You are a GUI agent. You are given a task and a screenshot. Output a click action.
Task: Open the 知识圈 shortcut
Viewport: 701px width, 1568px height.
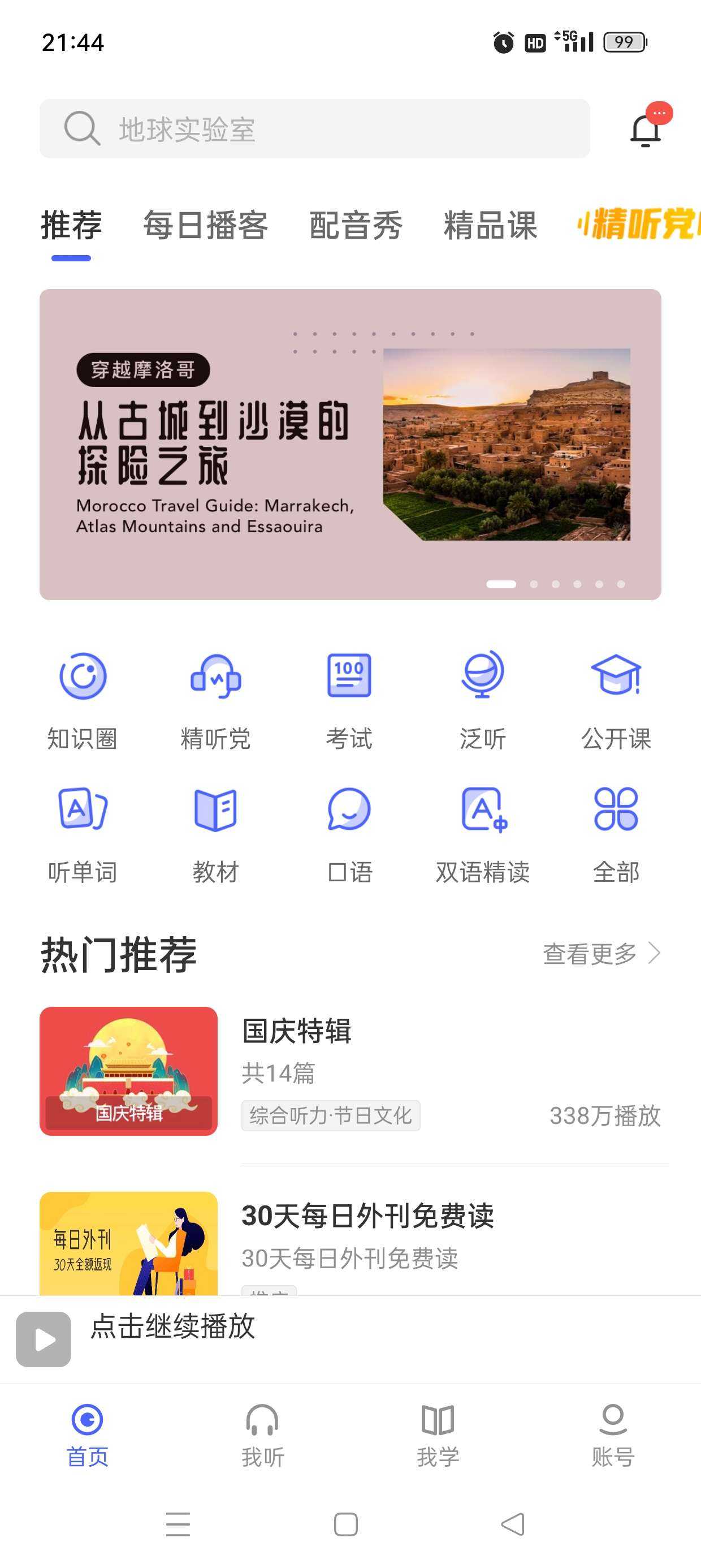coord(83,700)
